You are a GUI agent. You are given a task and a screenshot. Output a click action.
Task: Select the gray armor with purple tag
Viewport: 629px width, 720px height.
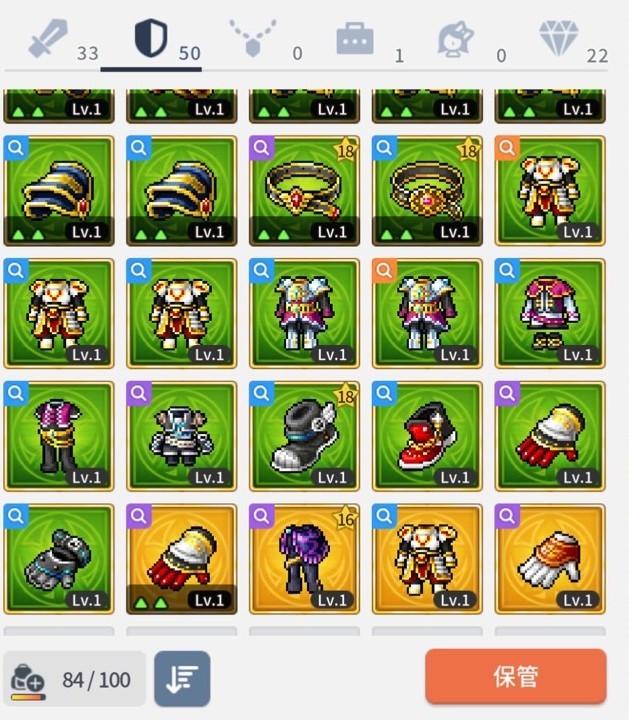click(181, 436)
